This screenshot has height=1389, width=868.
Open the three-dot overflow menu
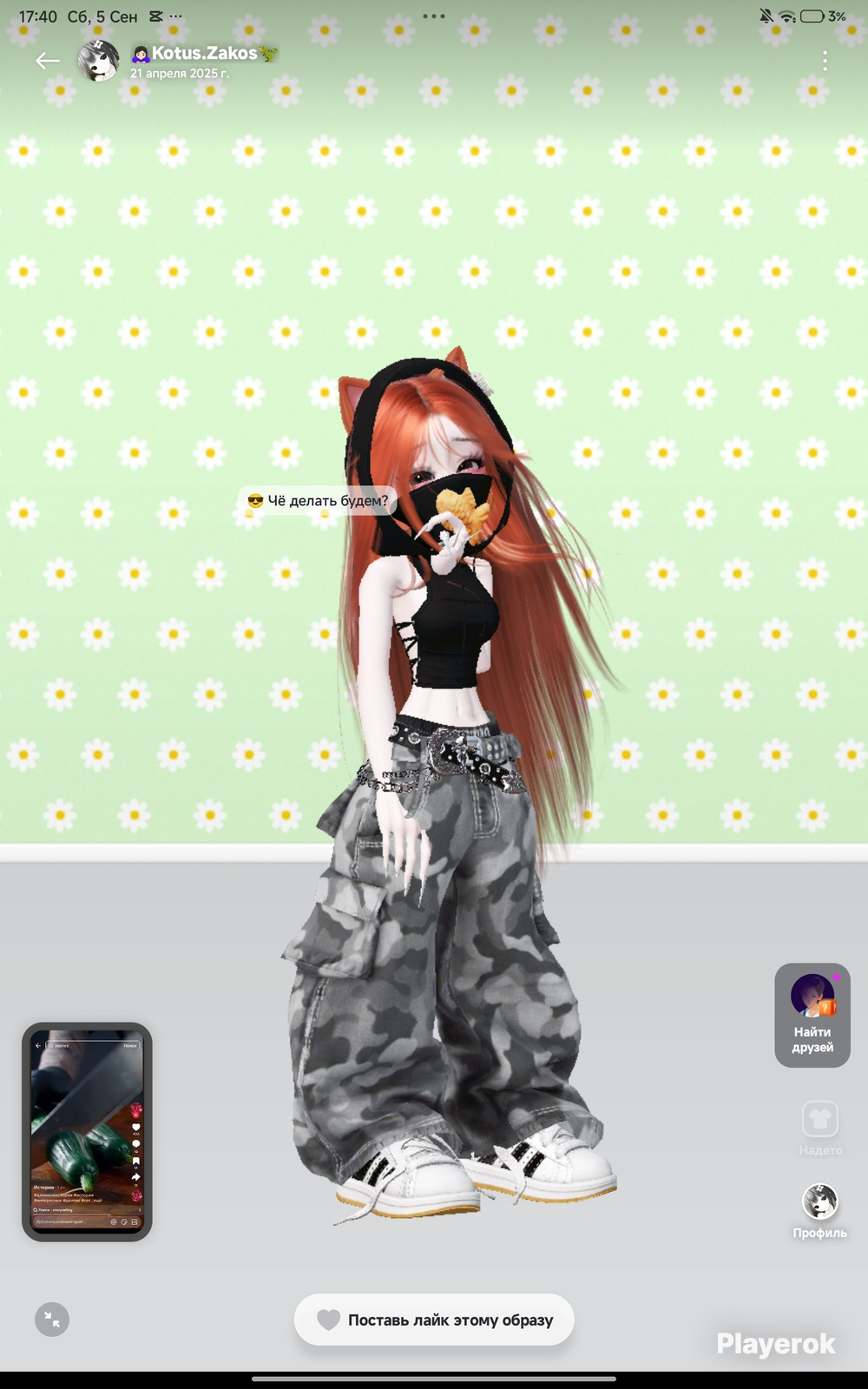tap(825, 61)
